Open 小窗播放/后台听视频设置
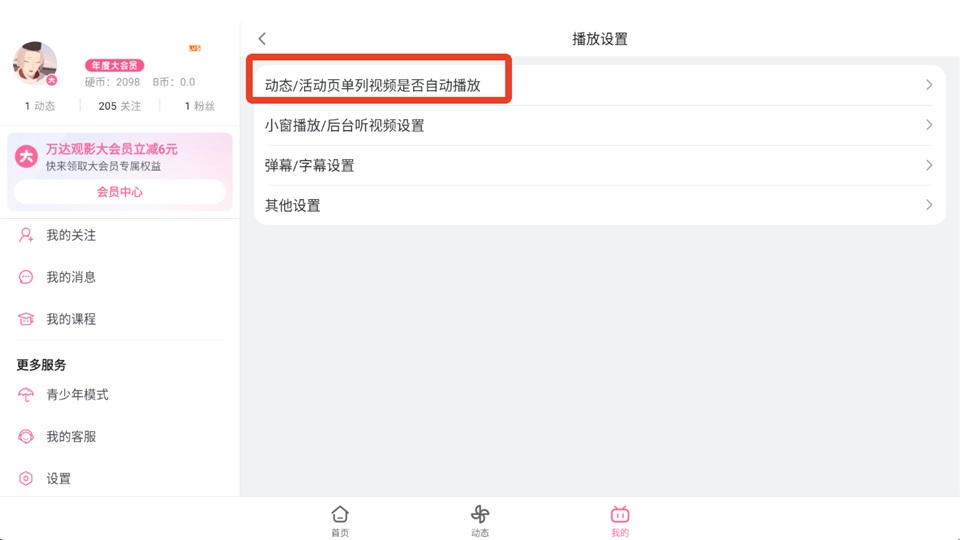This screenshot has height=540, width=960. pos(598,125)
